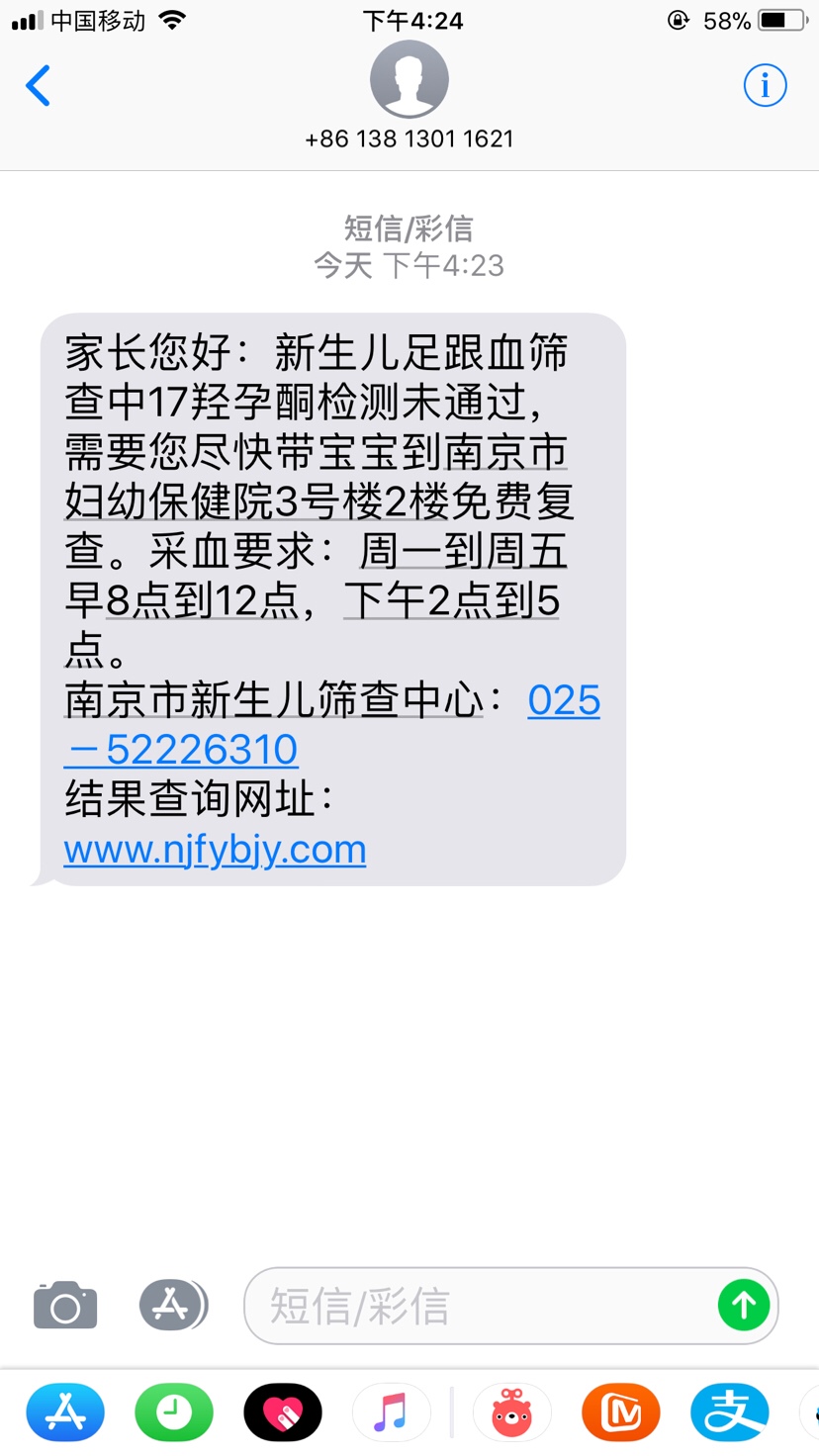
Task: Open the orange Mango TV app in strip
Action: (x=621, y=1412)
